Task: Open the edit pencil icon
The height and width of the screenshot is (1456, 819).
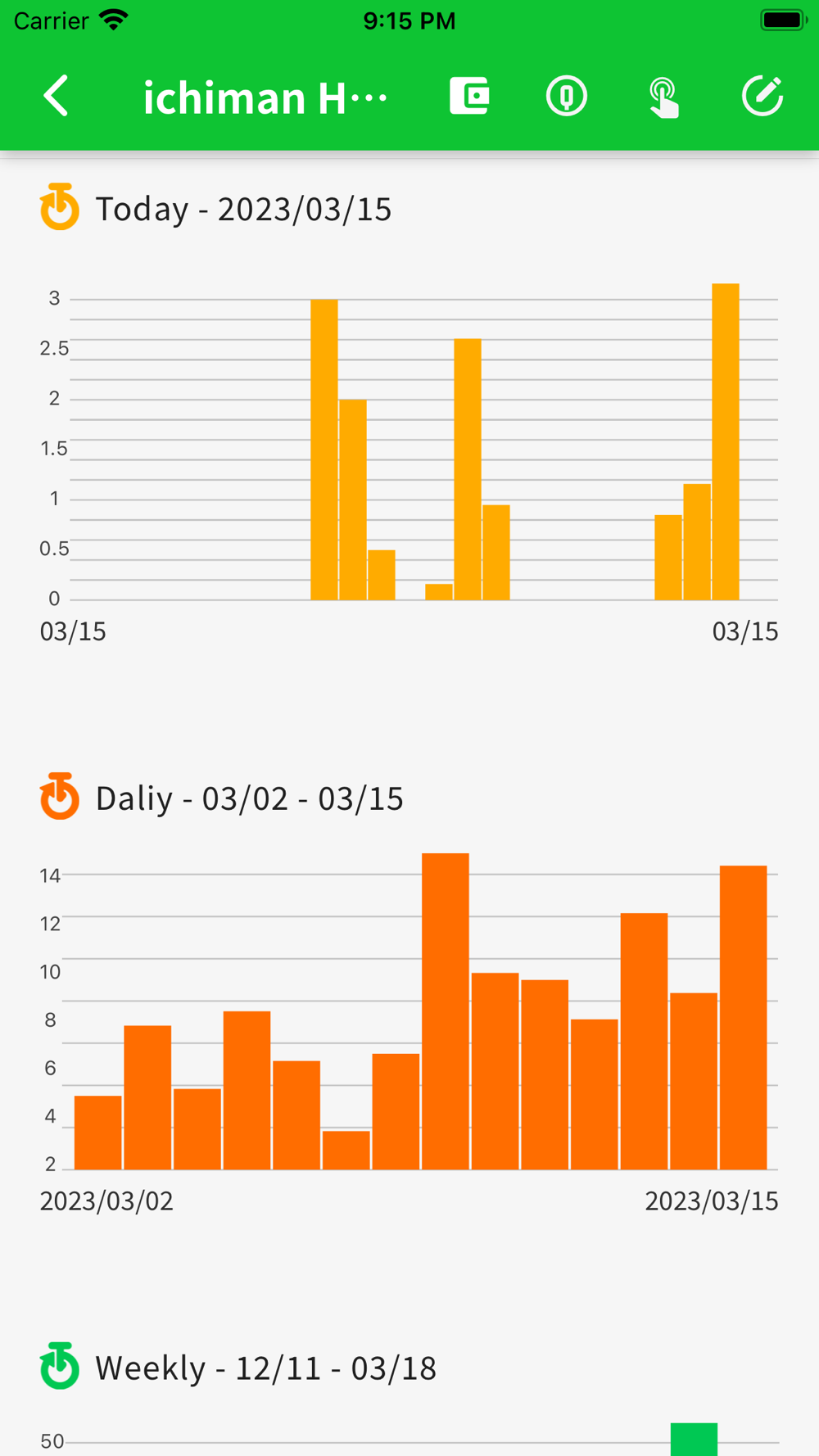Action: click(762, 96)
